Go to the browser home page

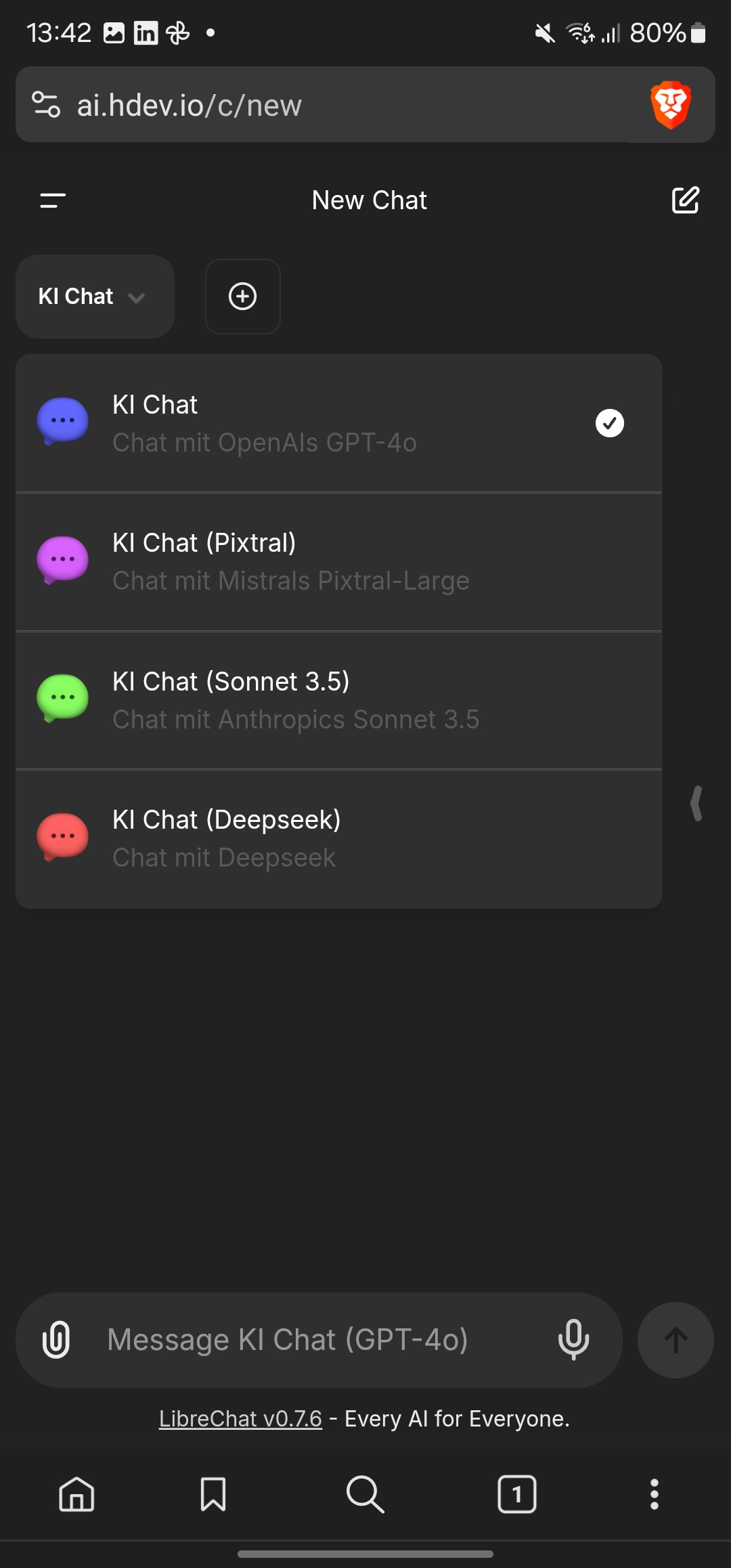click(76, 1494)
